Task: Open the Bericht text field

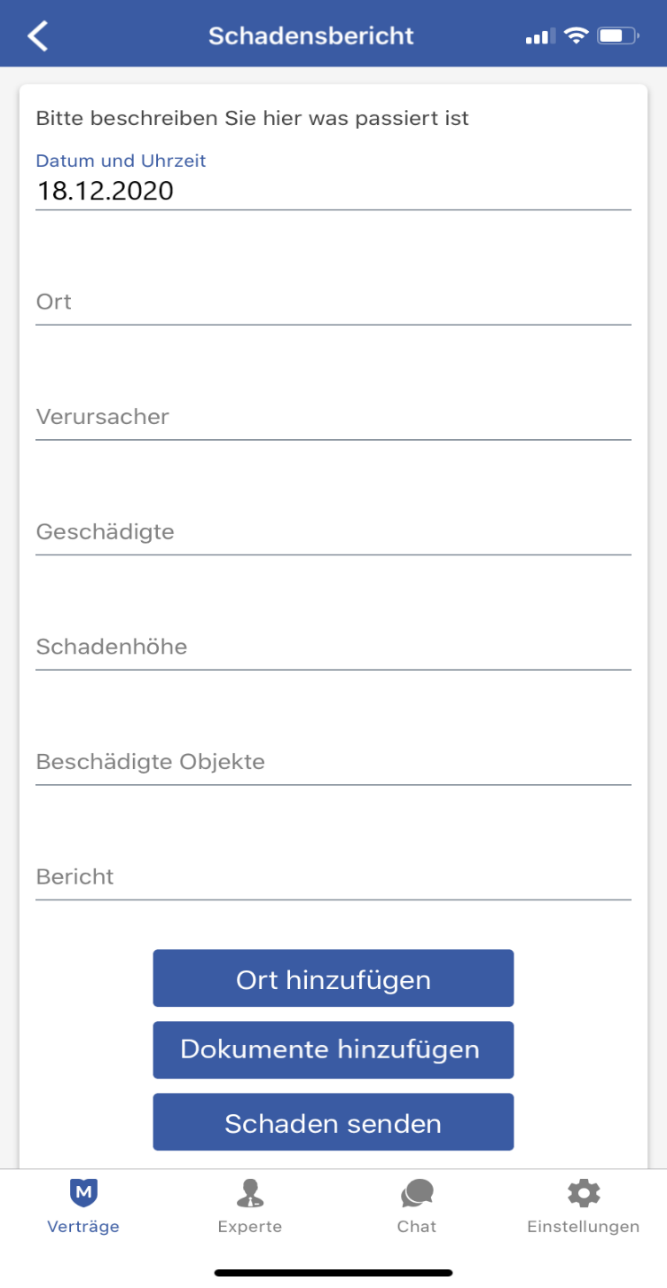Action: pyautogui.click(x=333, y=877)
